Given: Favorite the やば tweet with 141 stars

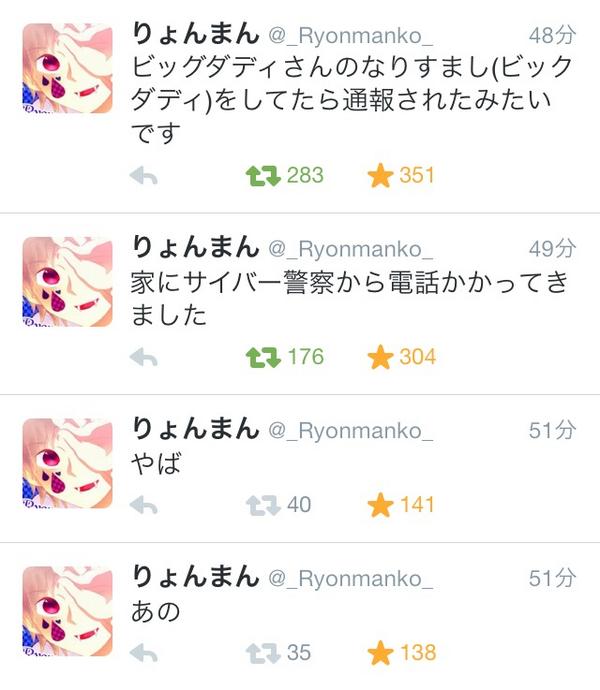Looking at the screenshot, I should pyautogui.click(x=380, y=505).
